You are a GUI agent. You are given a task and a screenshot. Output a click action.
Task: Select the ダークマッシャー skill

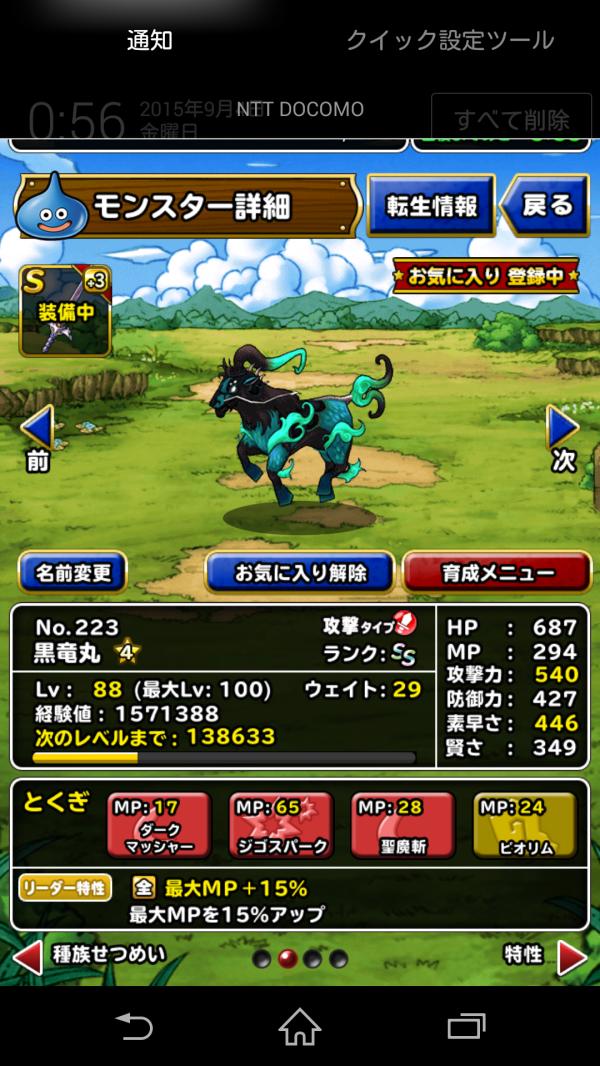click(159, 826)
